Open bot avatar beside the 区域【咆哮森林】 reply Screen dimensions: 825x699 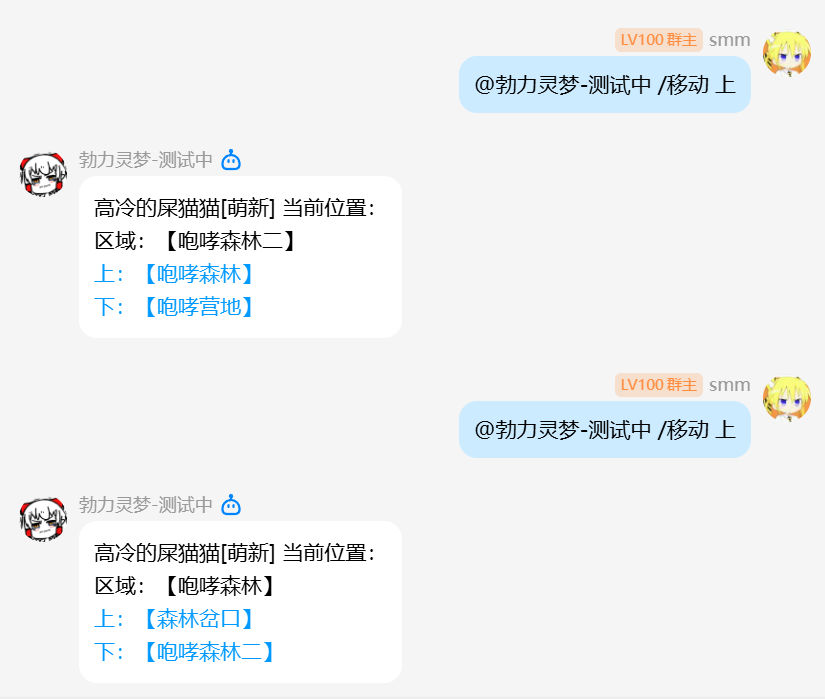point(43,519)
